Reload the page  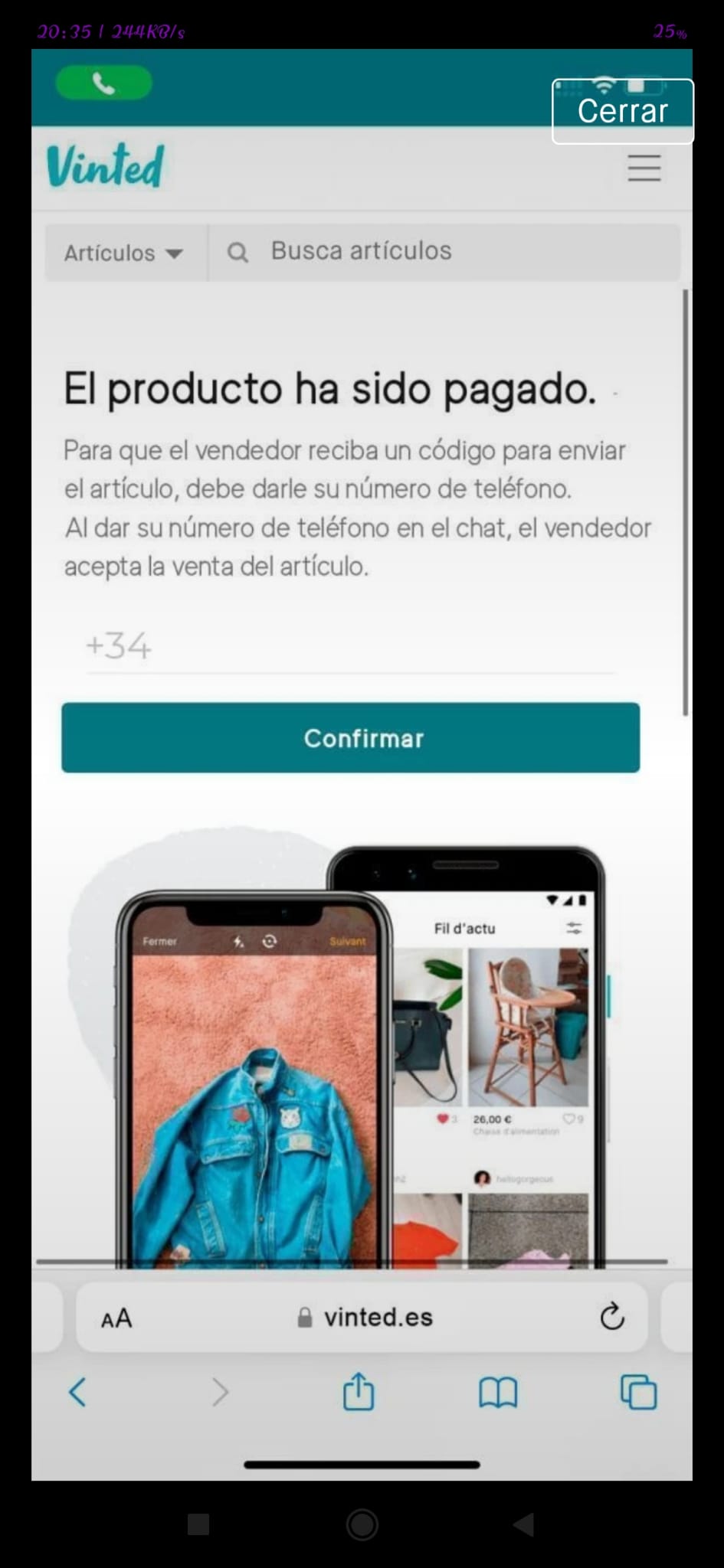point(611,1318)
